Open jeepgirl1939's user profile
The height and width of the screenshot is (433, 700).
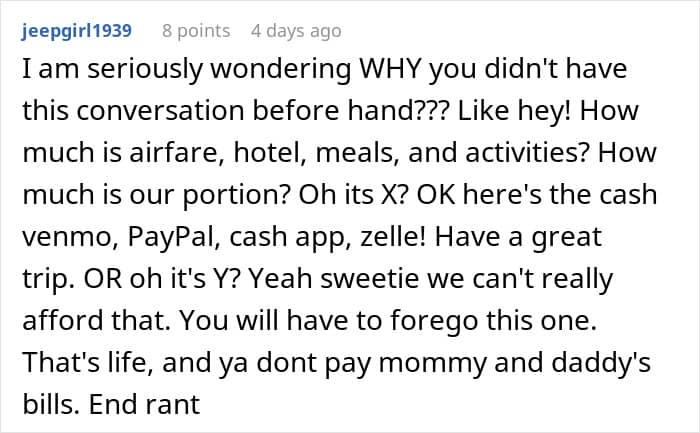[x=76, y=31]
